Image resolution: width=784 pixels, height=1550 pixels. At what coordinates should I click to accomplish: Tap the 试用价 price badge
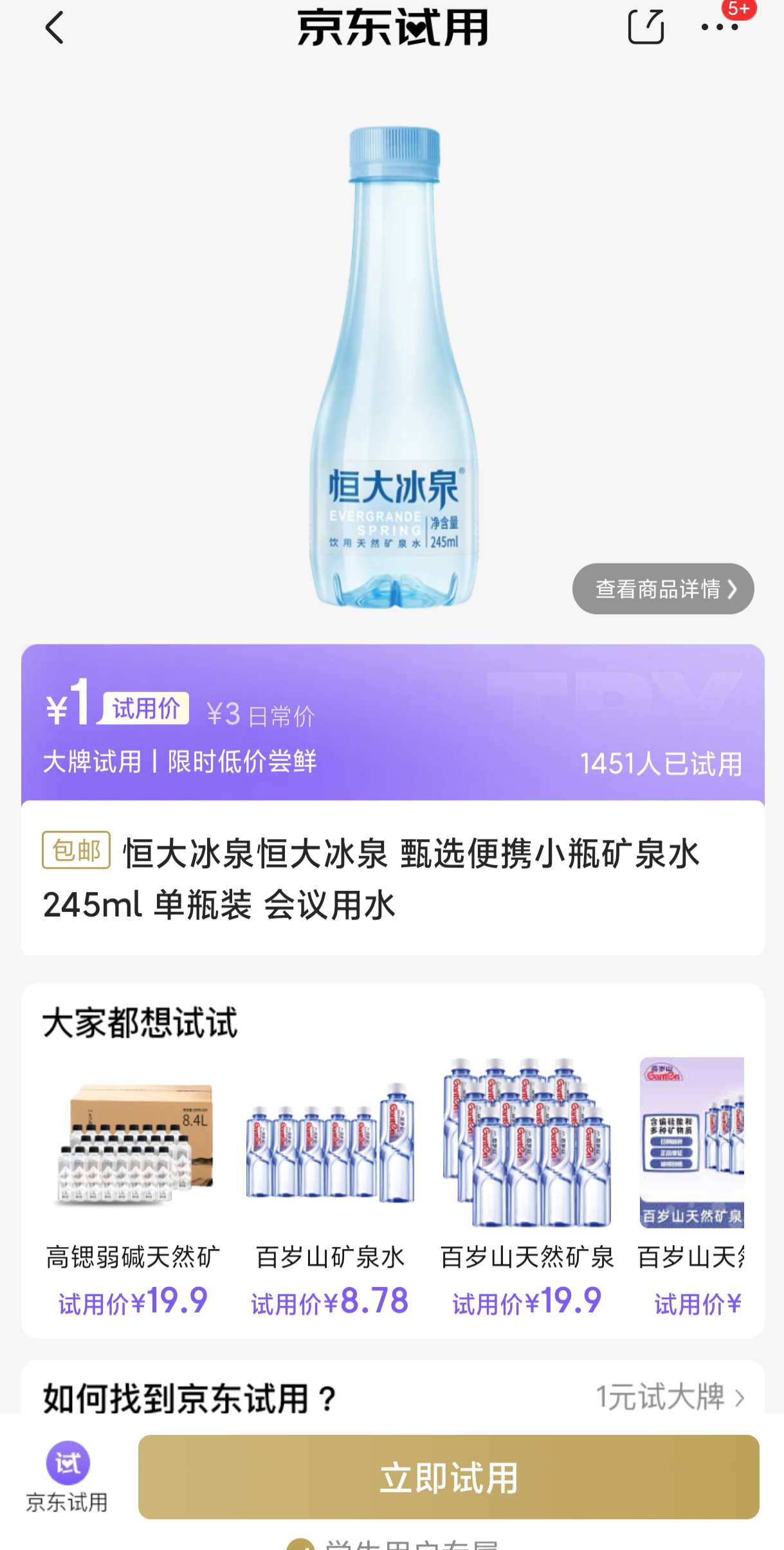(144, 707)
